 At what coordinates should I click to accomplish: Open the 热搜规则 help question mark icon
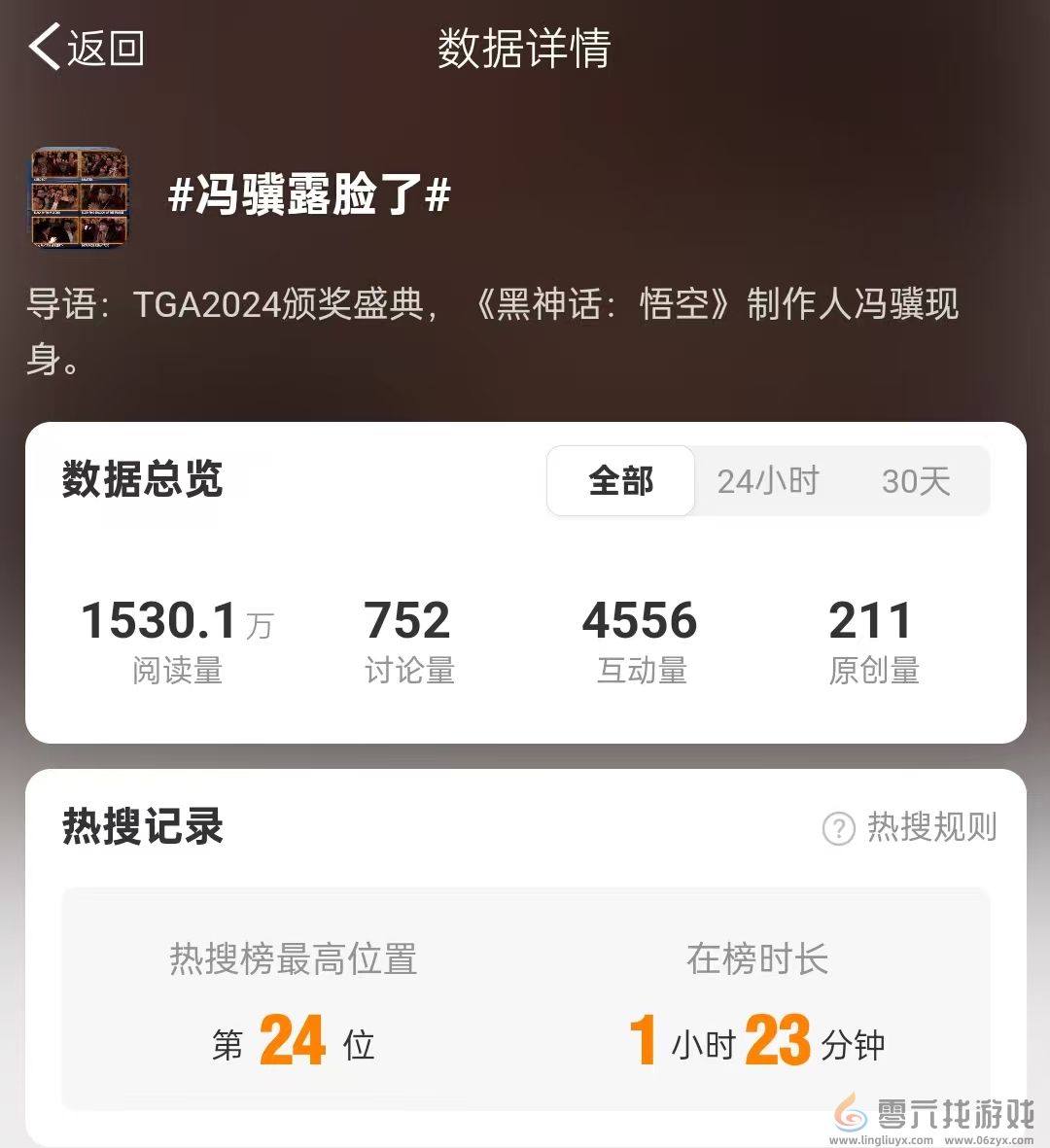(838, 827)
